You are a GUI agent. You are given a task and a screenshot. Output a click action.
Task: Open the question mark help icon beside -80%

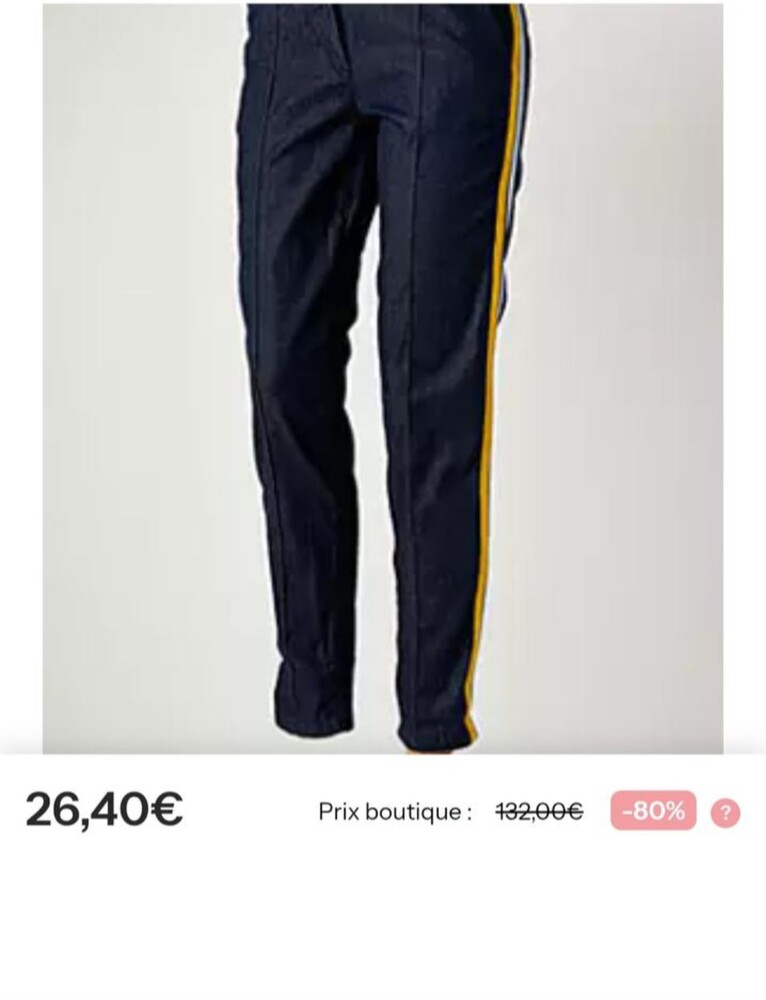click(x=726, y=812)
